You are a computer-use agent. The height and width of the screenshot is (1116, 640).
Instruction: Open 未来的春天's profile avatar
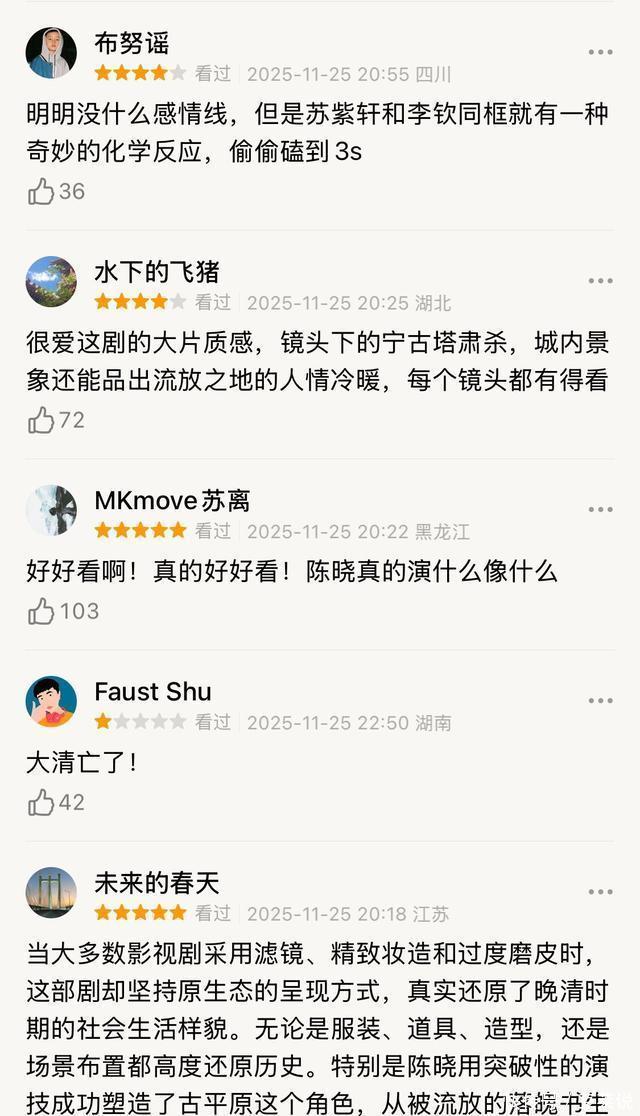pos(51,892)
